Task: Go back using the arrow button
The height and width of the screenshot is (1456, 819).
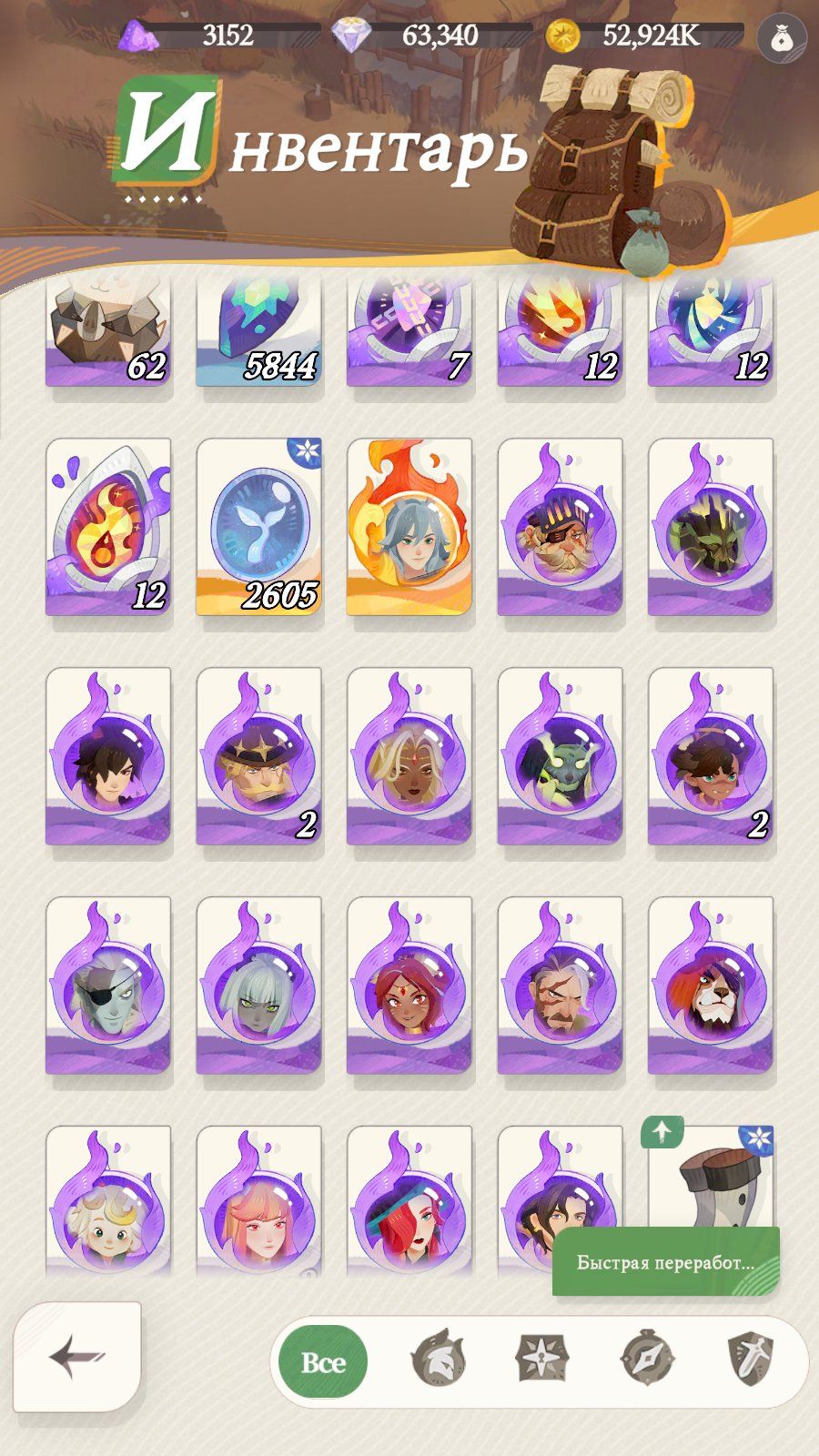Action: click(x=77, y=1358)
